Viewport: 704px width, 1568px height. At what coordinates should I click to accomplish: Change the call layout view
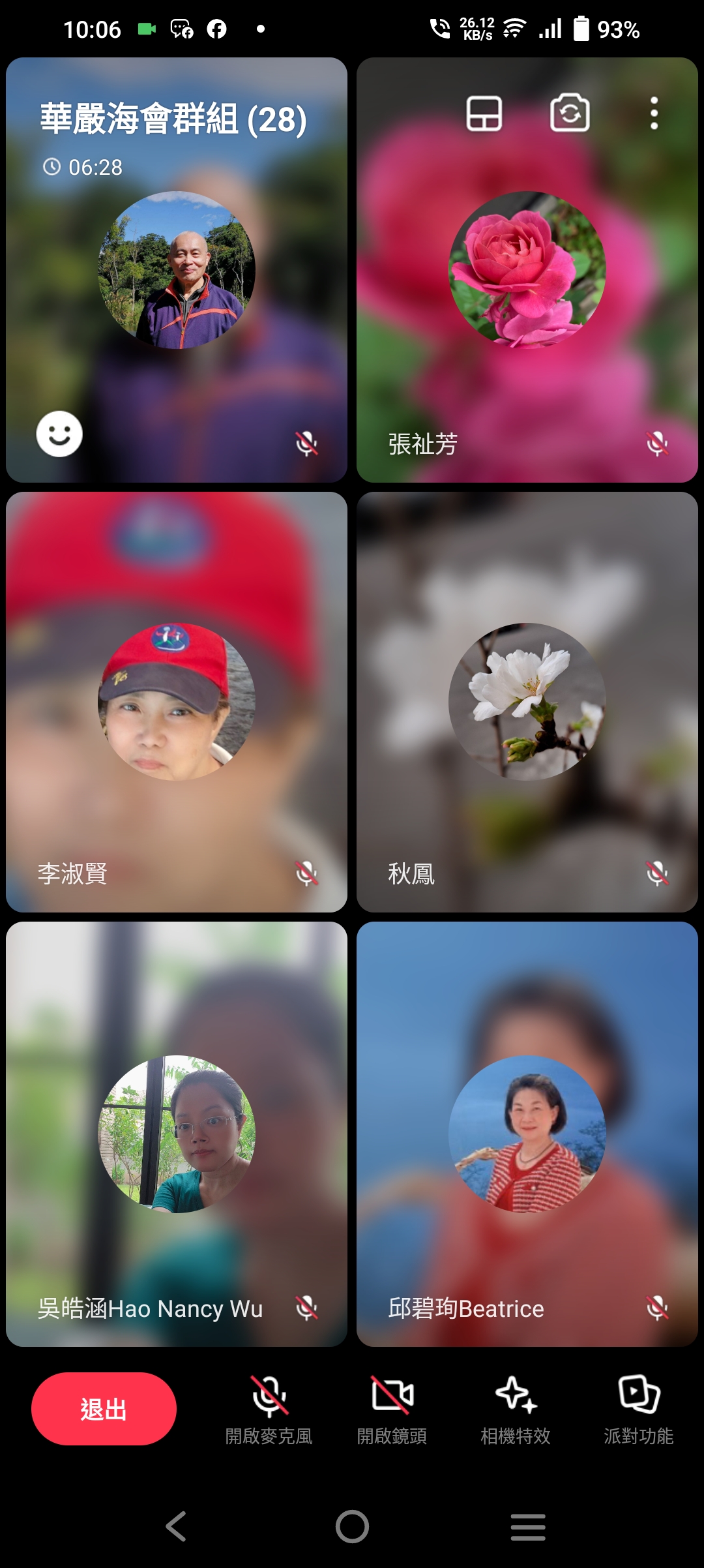484,114
